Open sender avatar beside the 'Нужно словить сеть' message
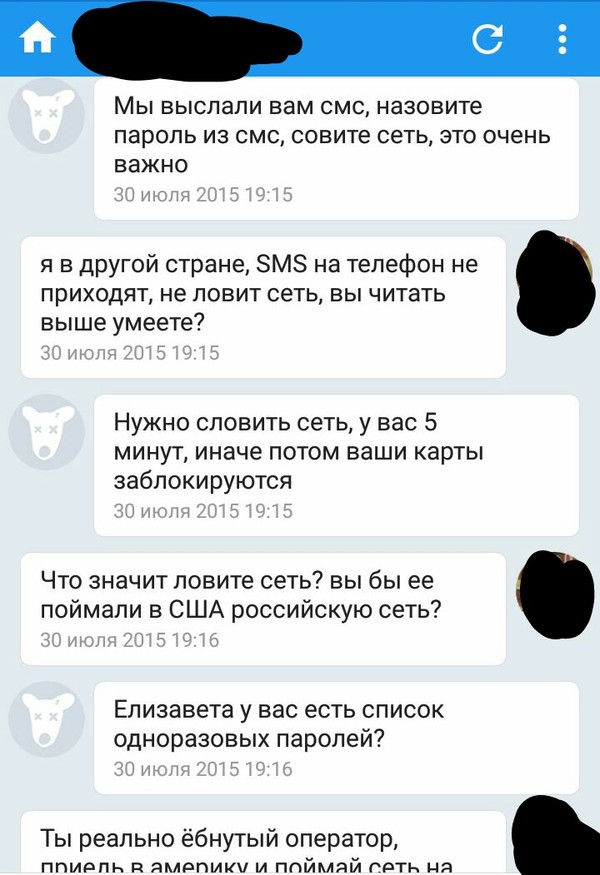Screen dimensions: 600x875 pos(43,431)
